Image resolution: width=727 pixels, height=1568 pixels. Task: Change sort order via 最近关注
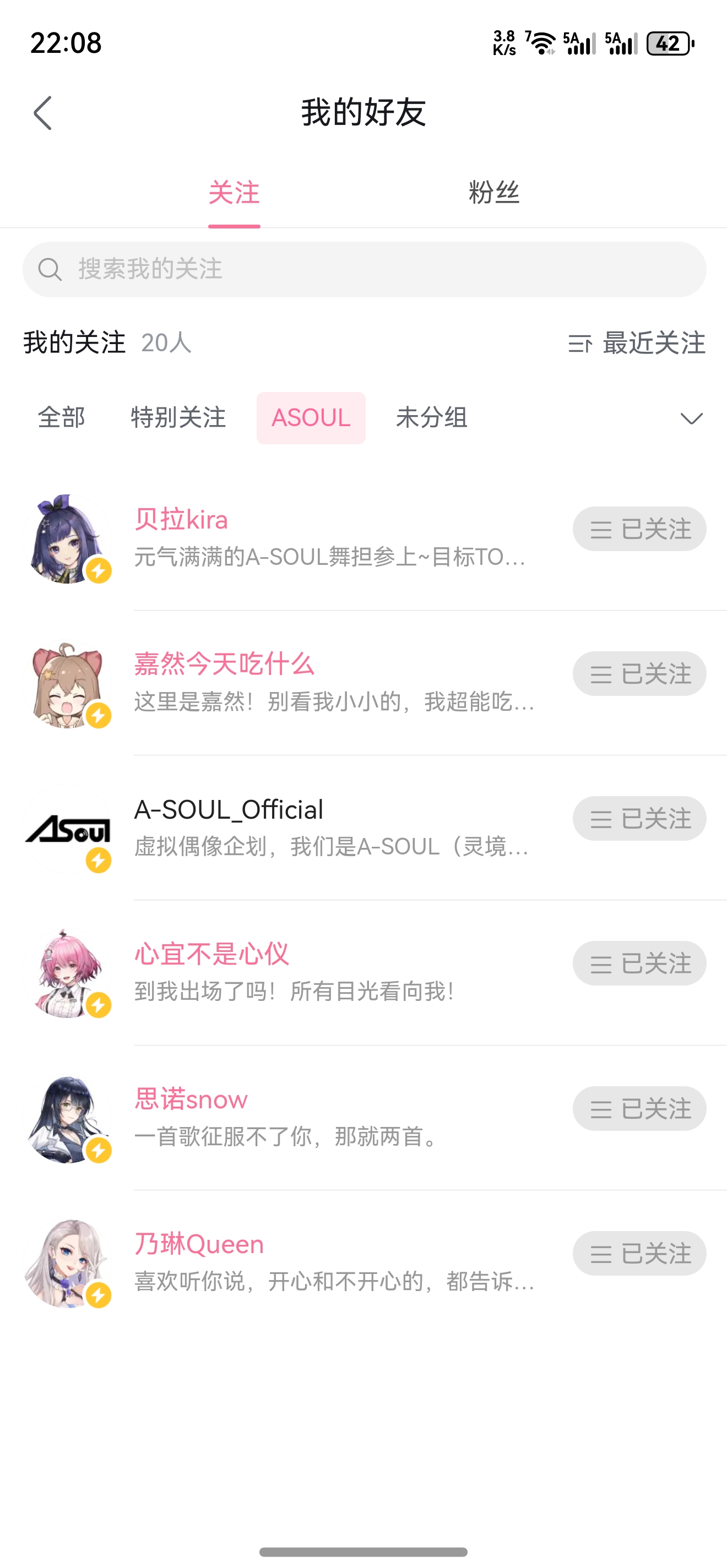click(637, 344)
